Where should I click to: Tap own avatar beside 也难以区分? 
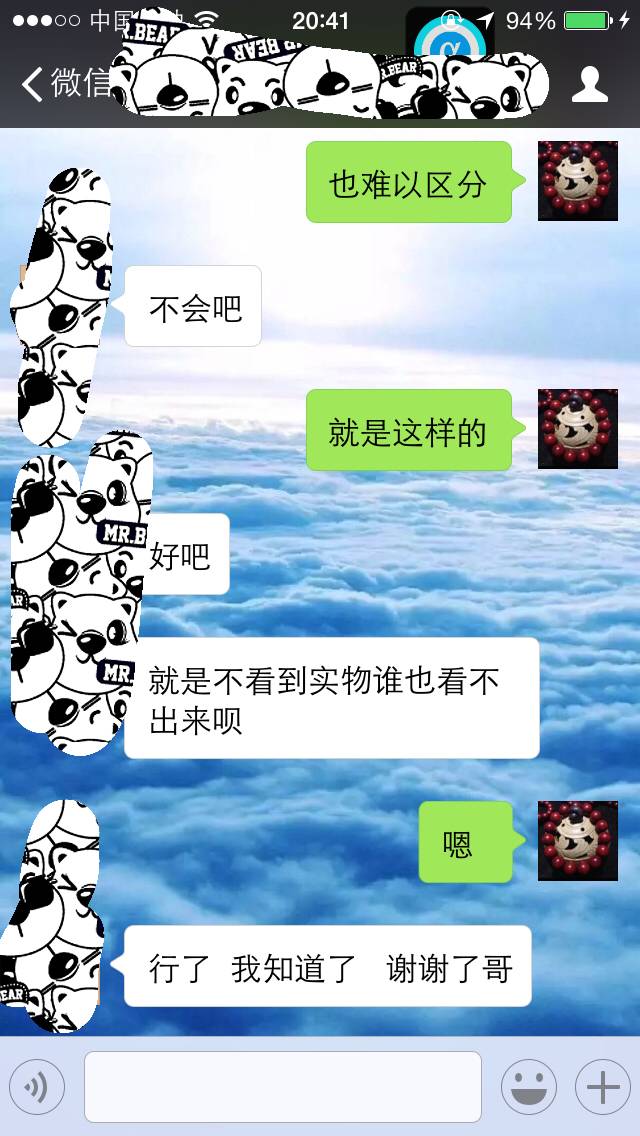(x=578, y=181)
